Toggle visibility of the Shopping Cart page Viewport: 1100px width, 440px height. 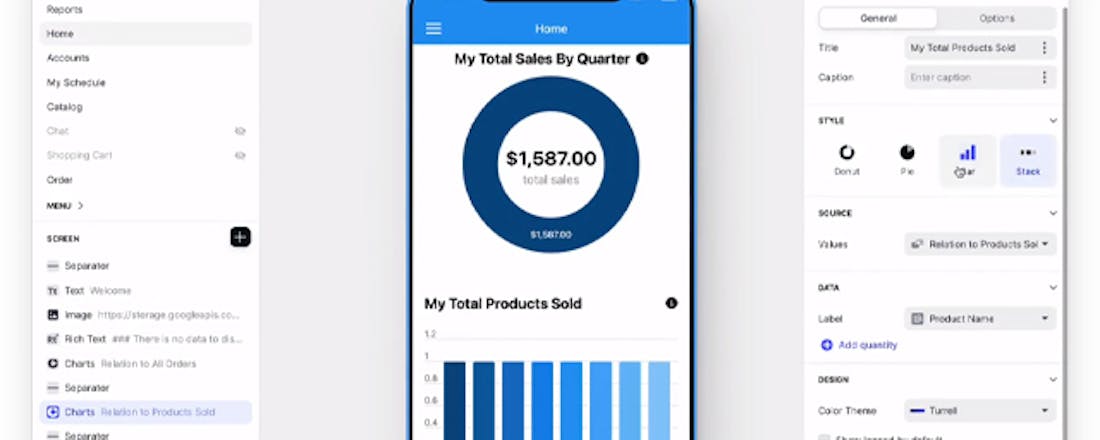click(x=240, y=155)
